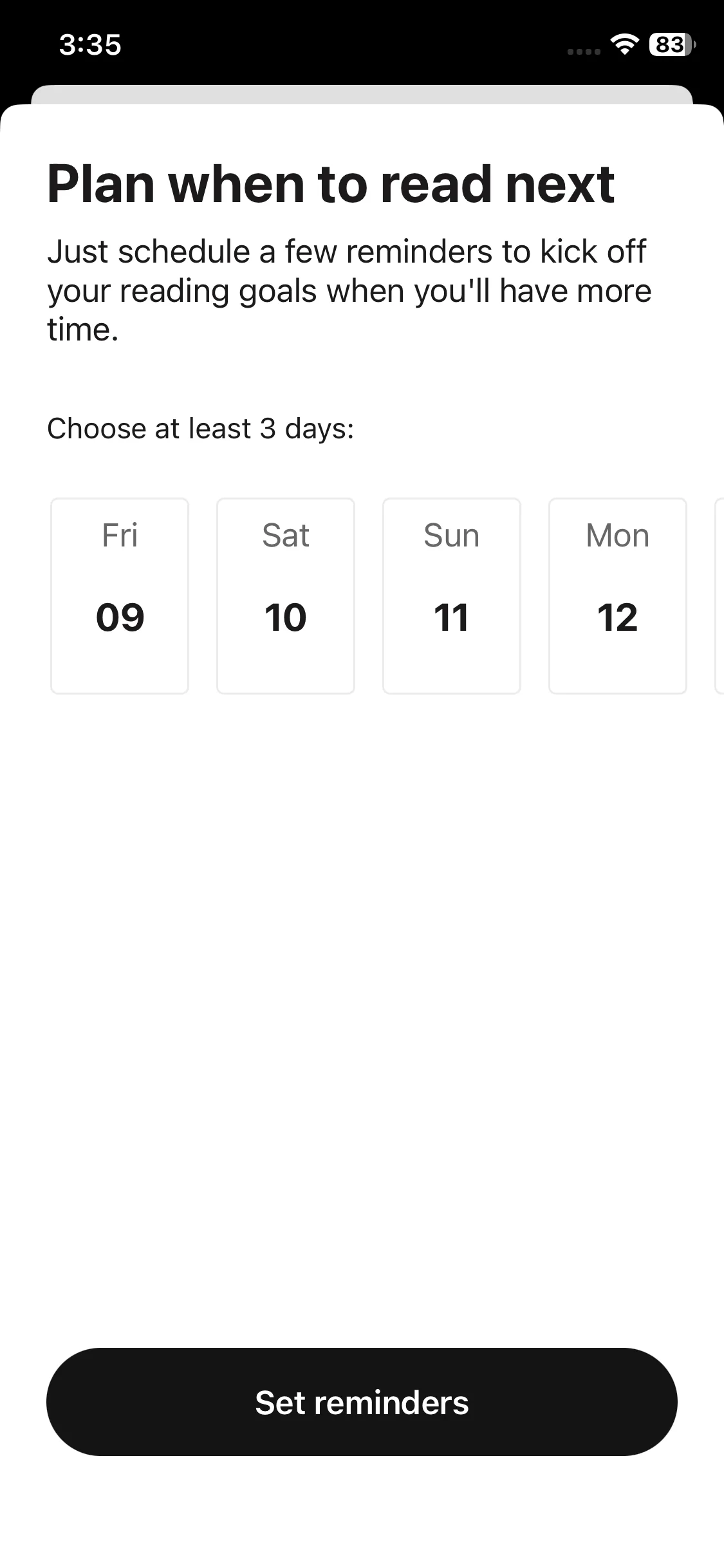Viewport: 724px width, 1568px height.
Task: Tap the Set reminders button
Action: coord(362,1402)
